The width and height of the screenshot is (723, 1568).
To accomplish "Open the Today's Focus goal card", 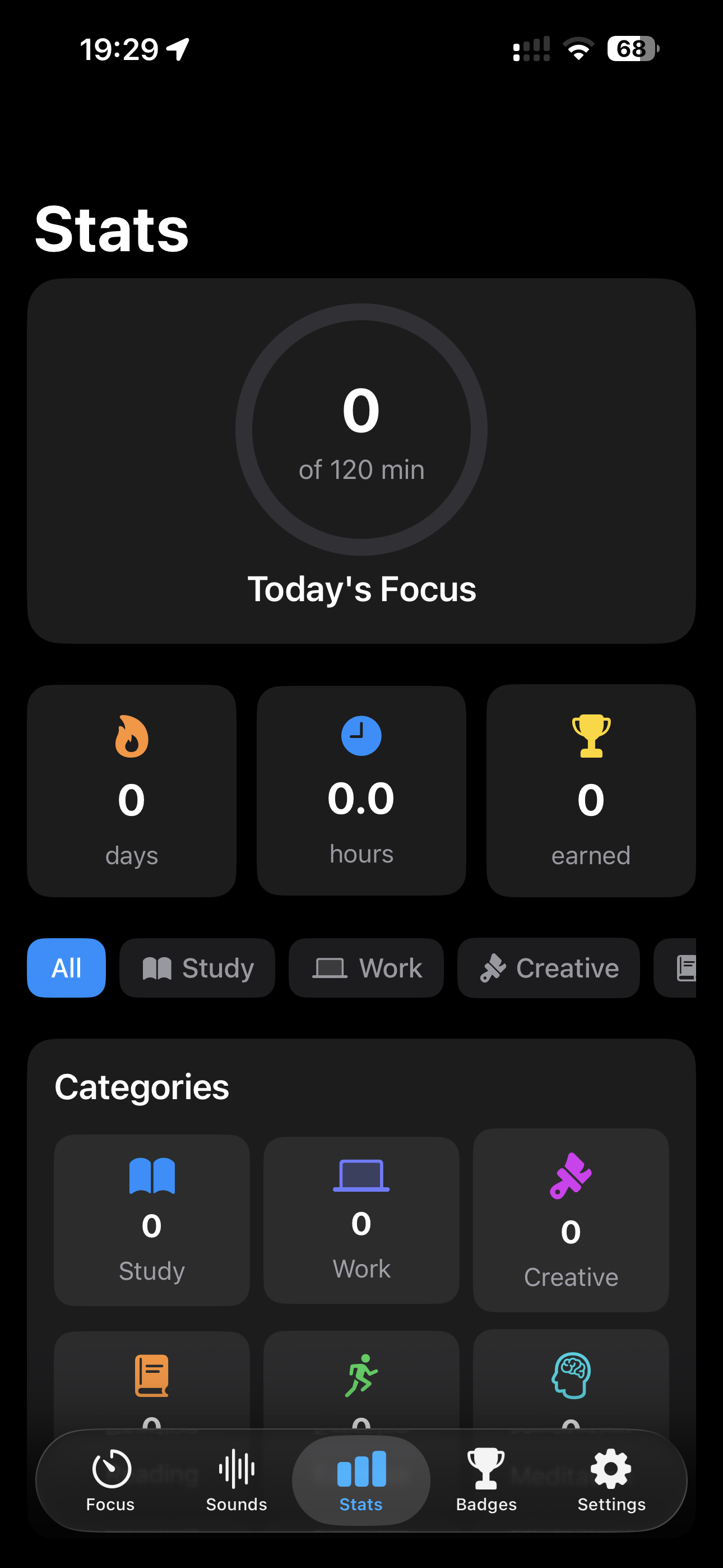I will [361, 461].
